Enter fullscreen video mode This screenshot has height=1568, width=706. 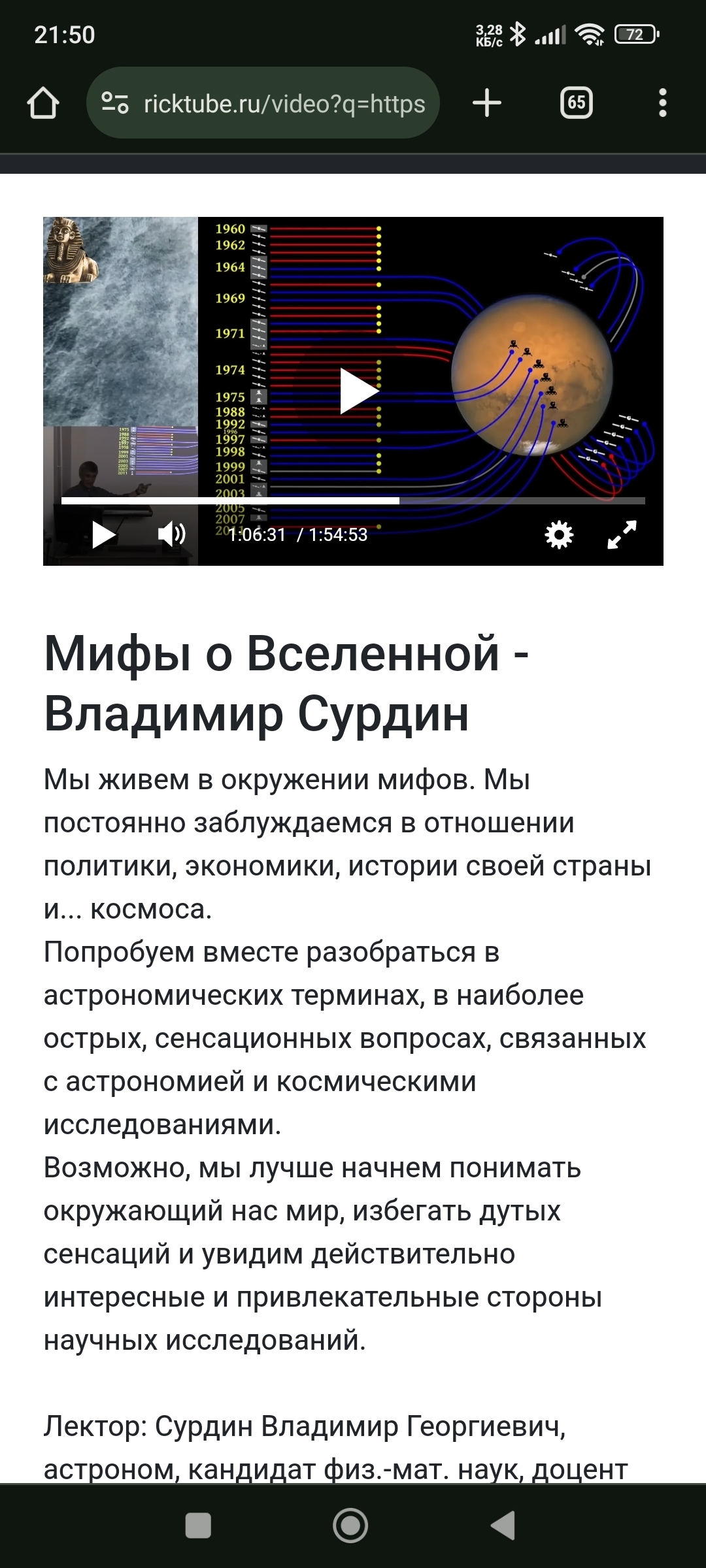[622, 534]
